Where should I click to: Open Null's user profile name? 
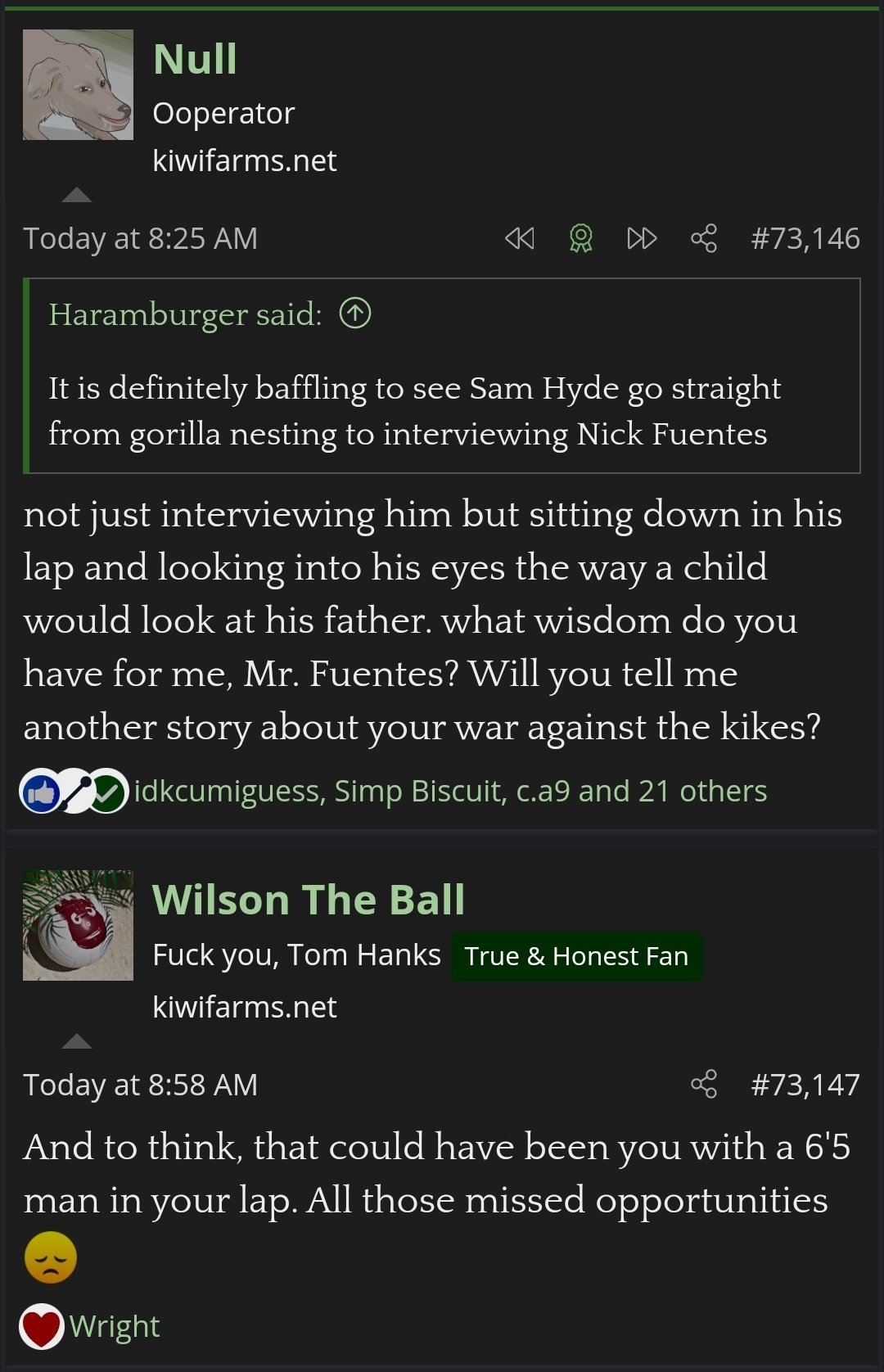pyautogui.click(x=195, y=60)
